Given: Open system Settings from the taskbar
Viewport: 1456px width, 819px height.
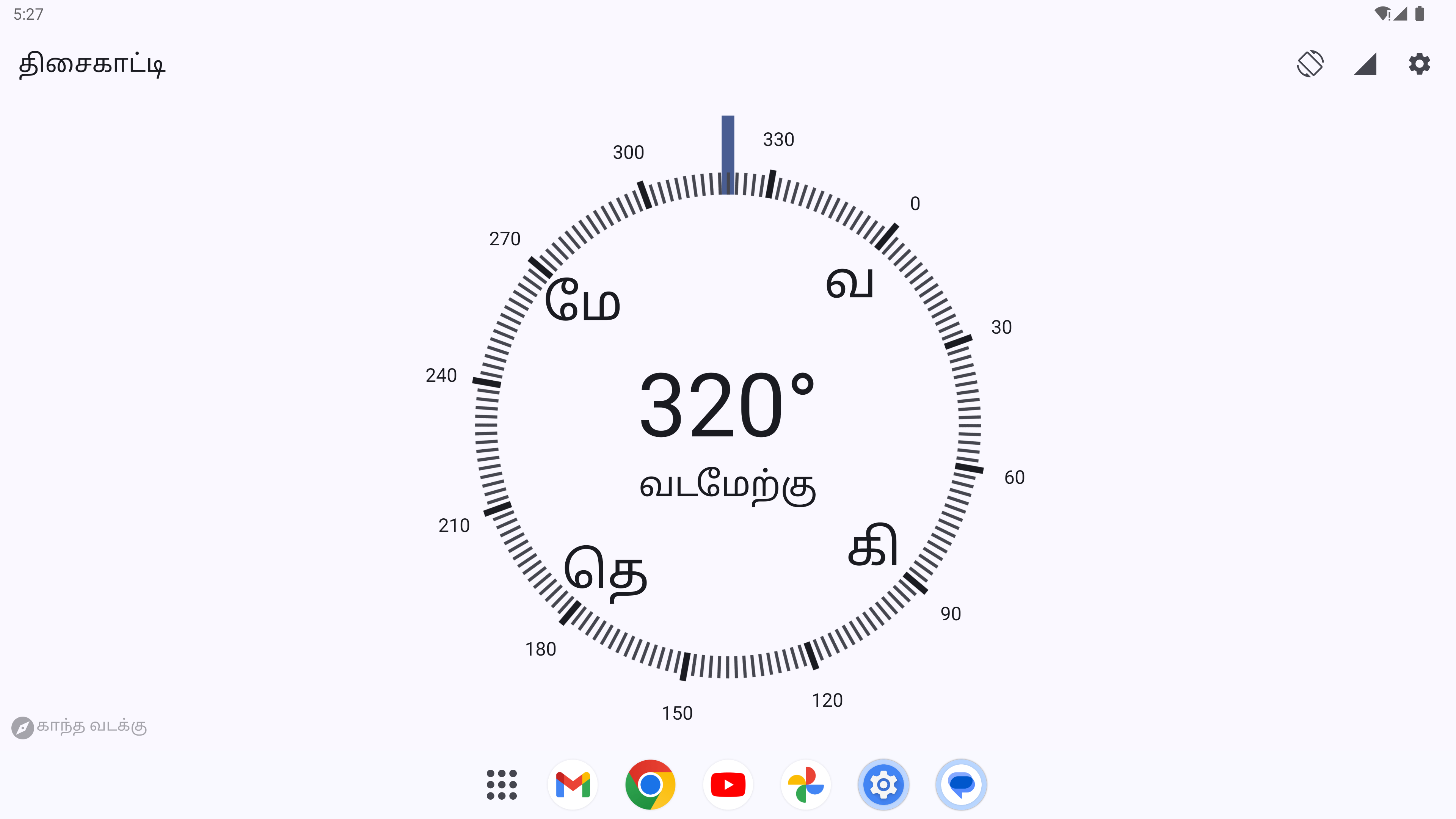Looking at the screenshot, I should click(883, 784).
